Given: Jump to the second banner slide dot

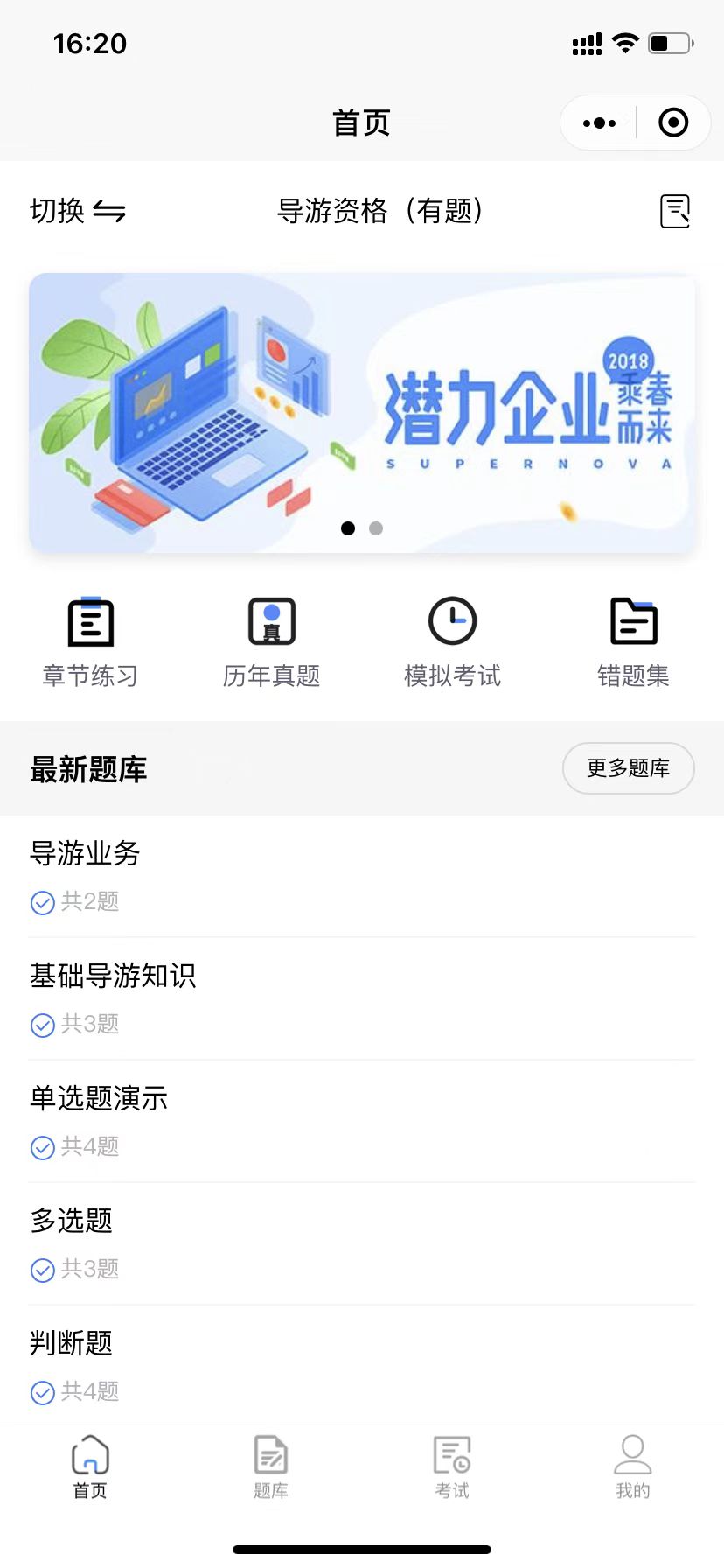Looking at the screenshot, I should click(x=376, y=528).
